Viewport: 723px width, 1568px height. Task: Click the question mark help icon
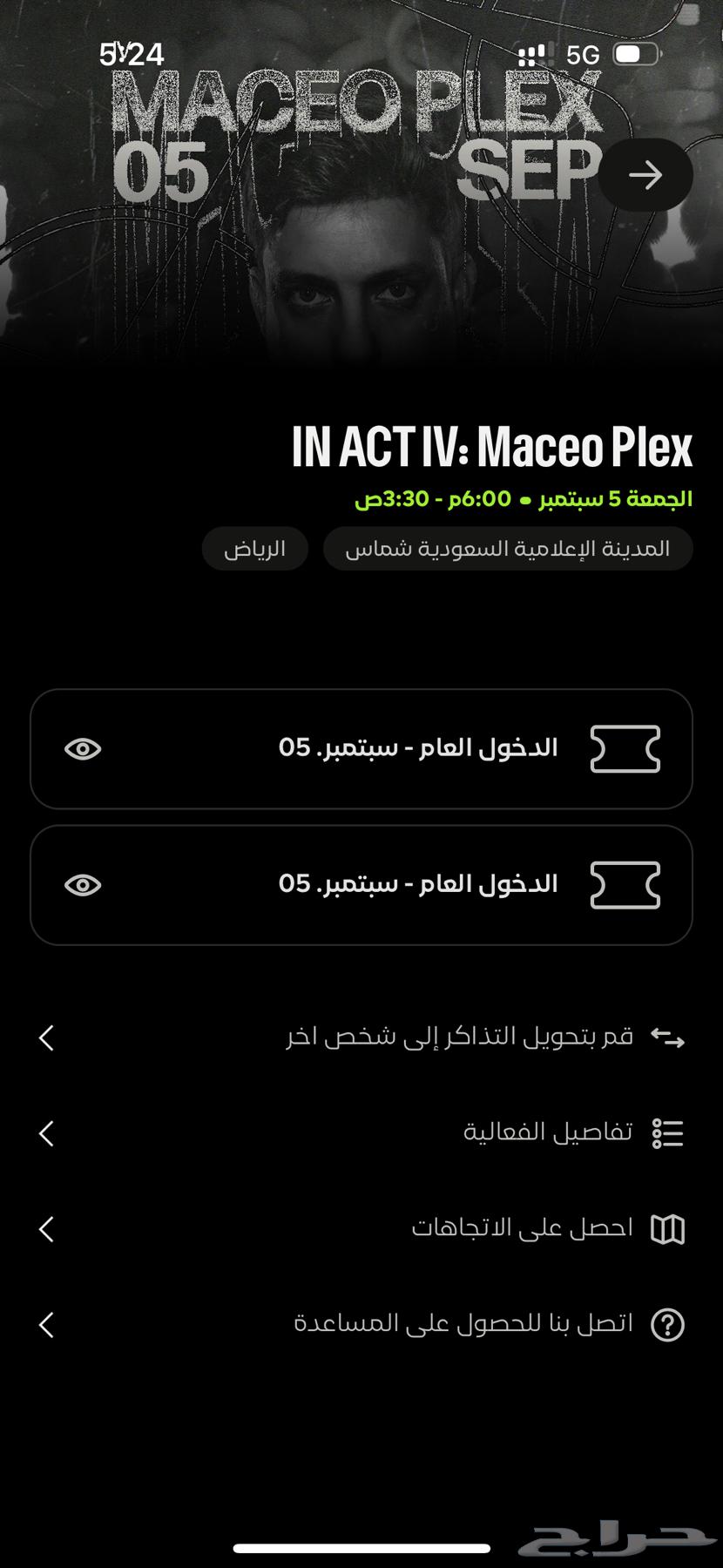pyautogui.click(x=667, y=1324)
